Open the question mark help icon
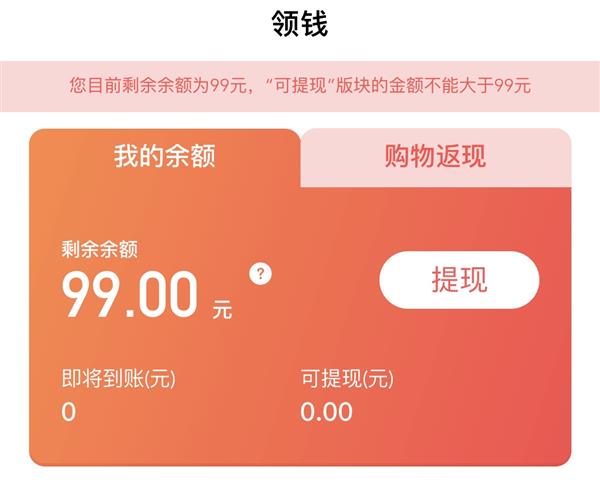Screen dimensions: 600x494 coord(261,273)
